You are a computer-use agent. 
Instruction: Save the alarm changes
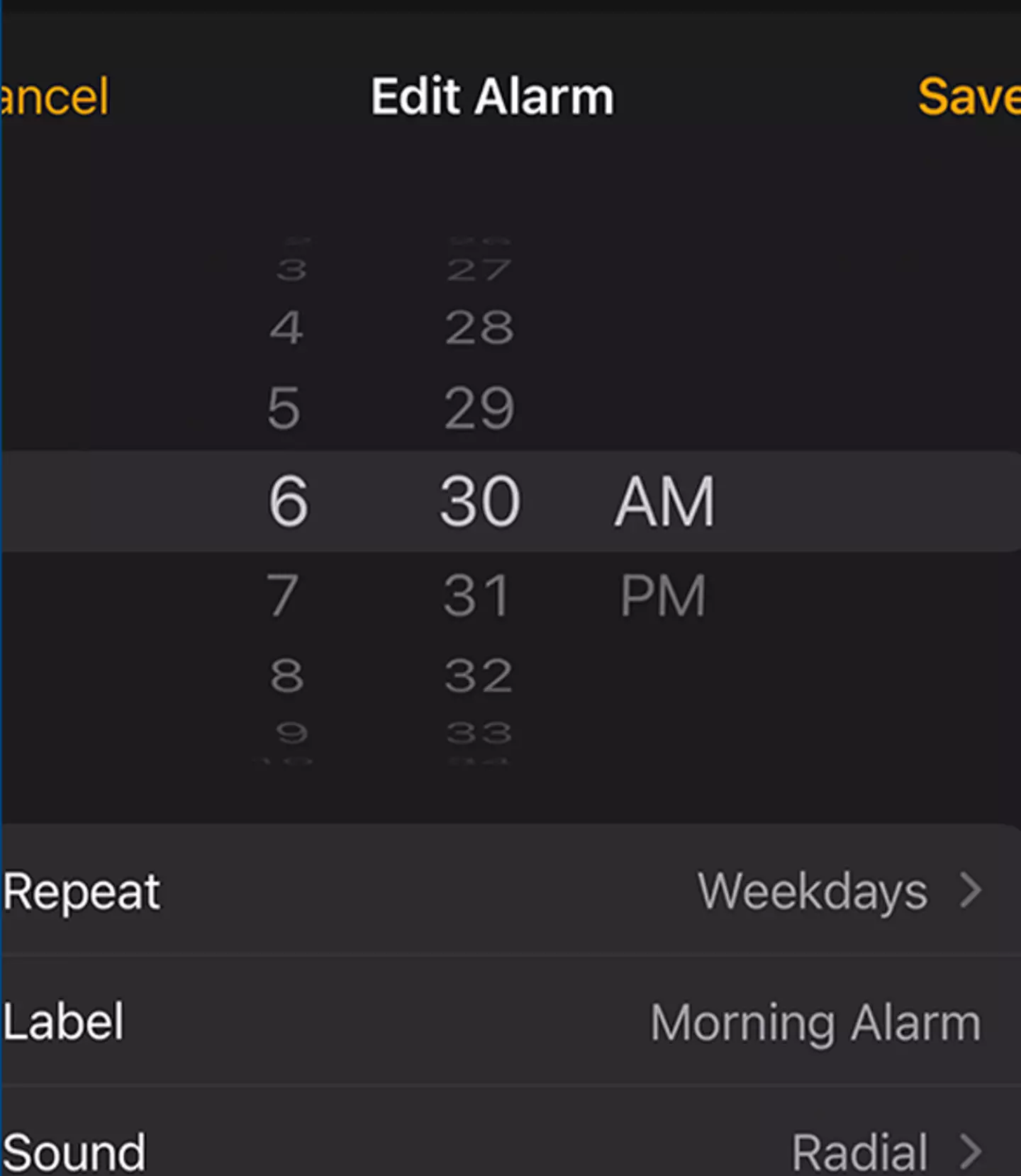click(x=968, y=97)
